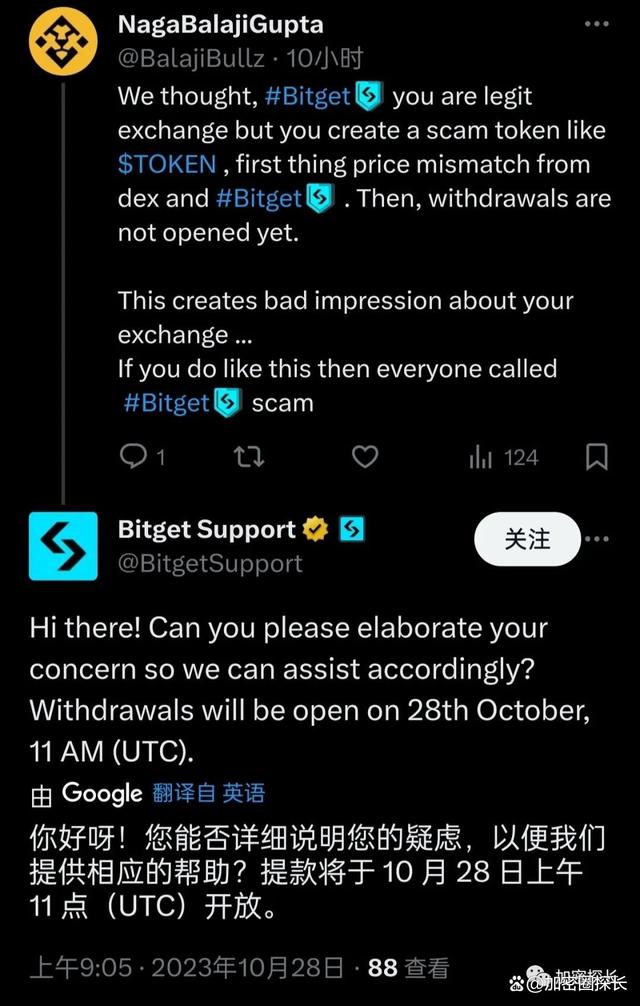640x1006 pixels.
Task: Reply to NagaBalajiGupta's tweet
Action: pos(133,457)
